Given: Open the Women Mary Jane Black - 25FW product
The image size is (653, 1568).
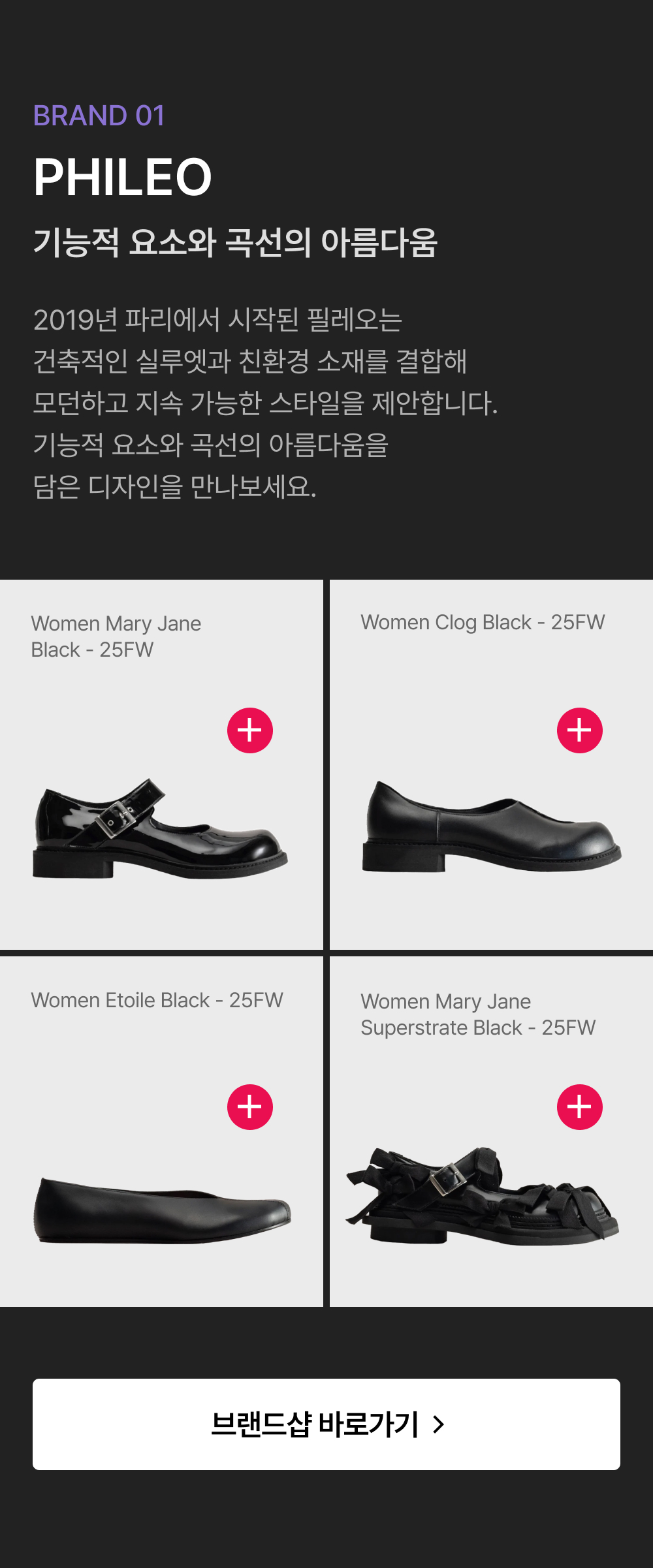Looking at the screenshot, I should click(160, 829).
